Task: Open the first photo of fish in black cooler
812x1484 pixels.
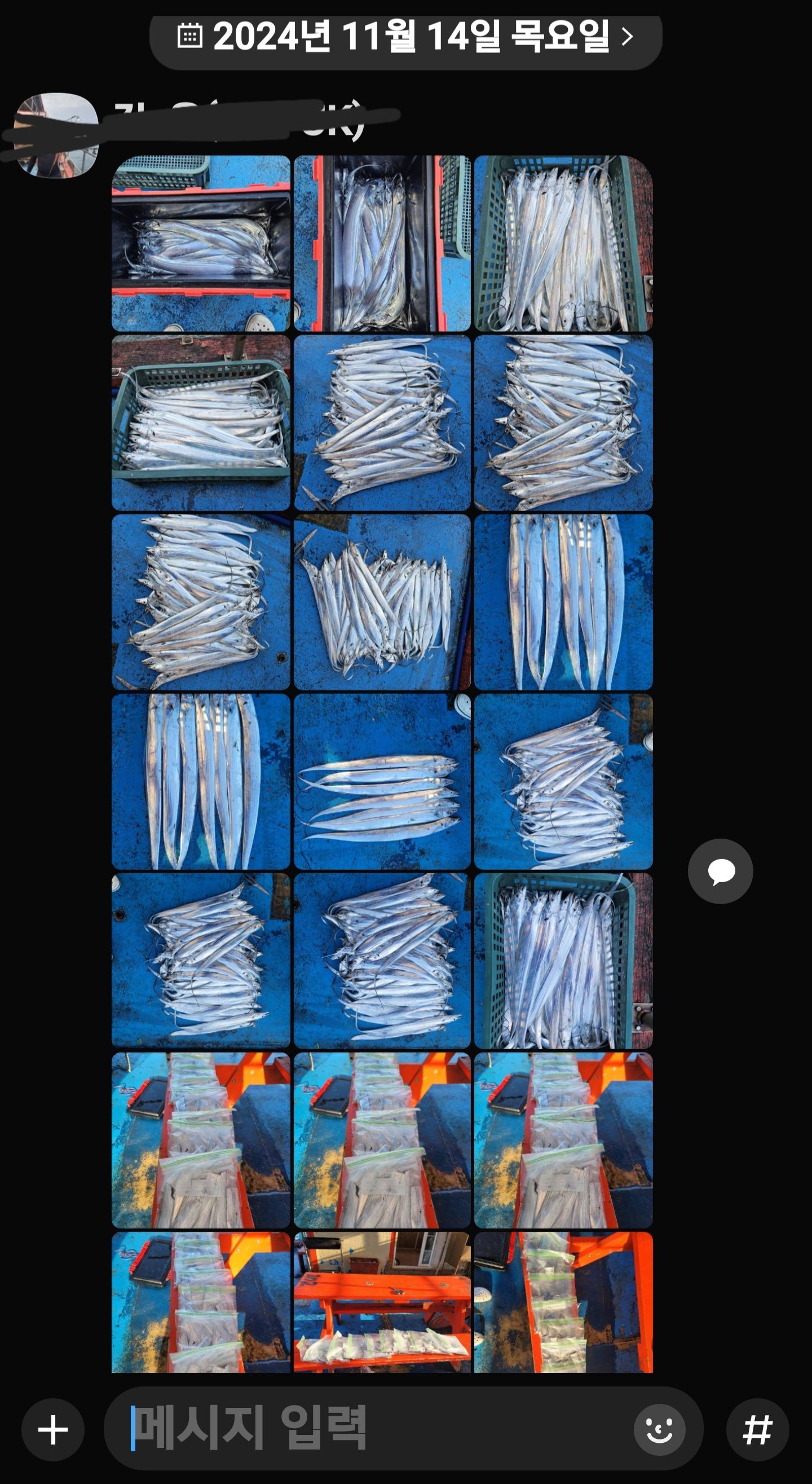Action: coord(200,243)
